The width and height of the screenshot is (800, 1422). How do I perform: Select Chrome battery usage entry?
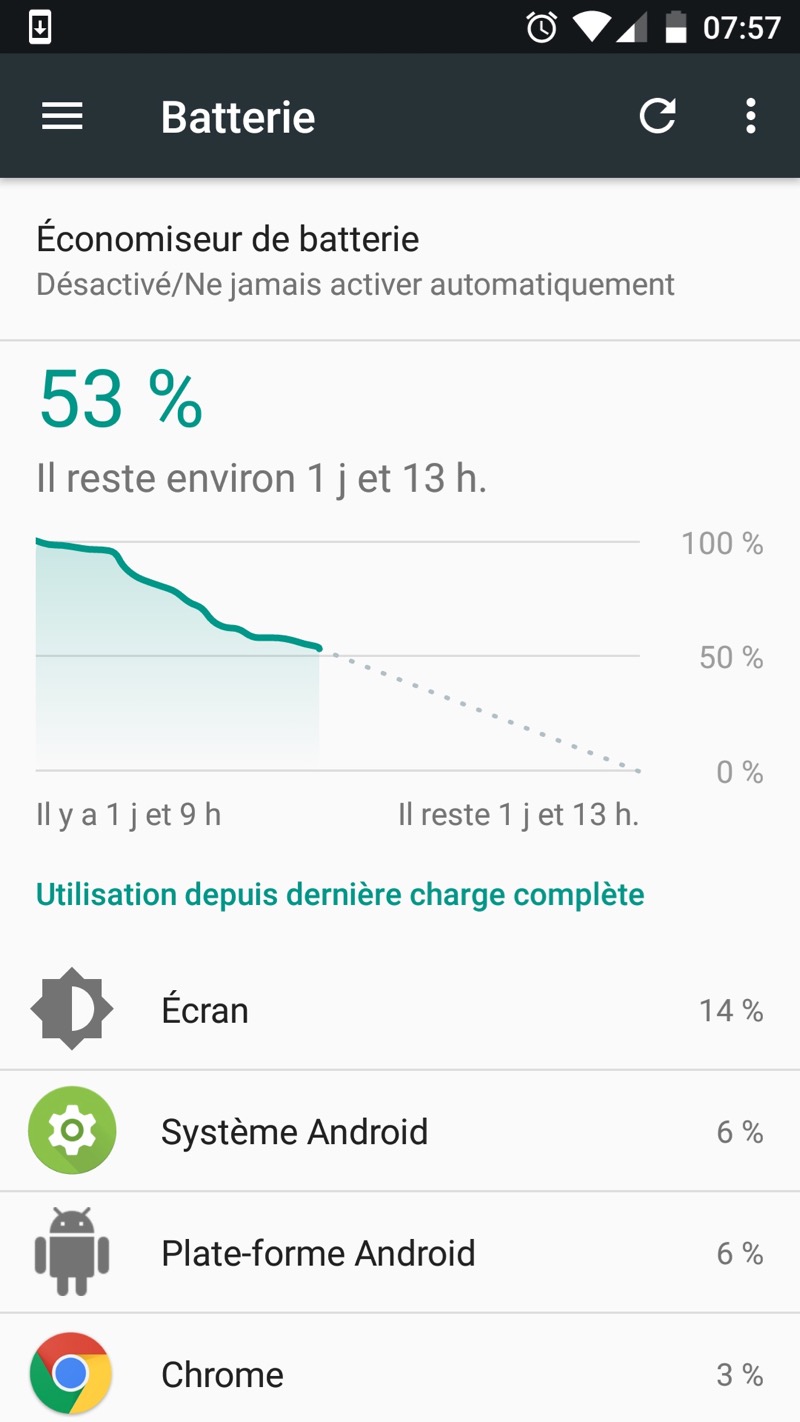(x=400, y=1374)
